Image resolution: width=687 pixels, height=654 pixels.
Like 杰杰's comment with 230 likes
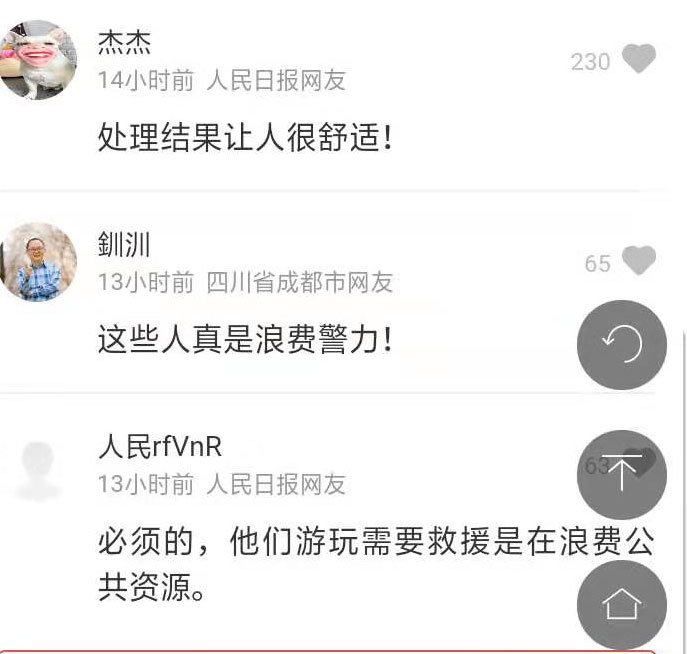pos(639,60)
